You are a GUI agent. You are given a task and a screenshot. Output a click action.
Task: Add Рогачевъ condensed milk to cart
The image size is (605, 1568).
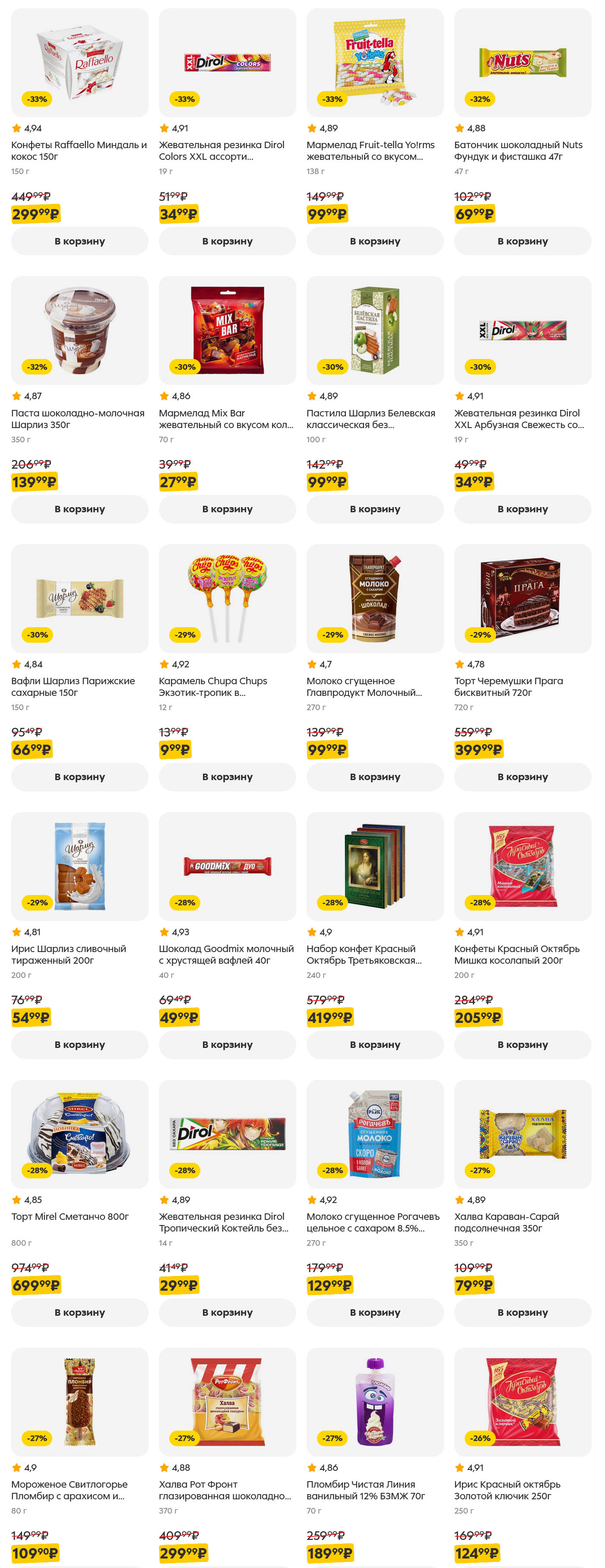tap(374, 1312)
